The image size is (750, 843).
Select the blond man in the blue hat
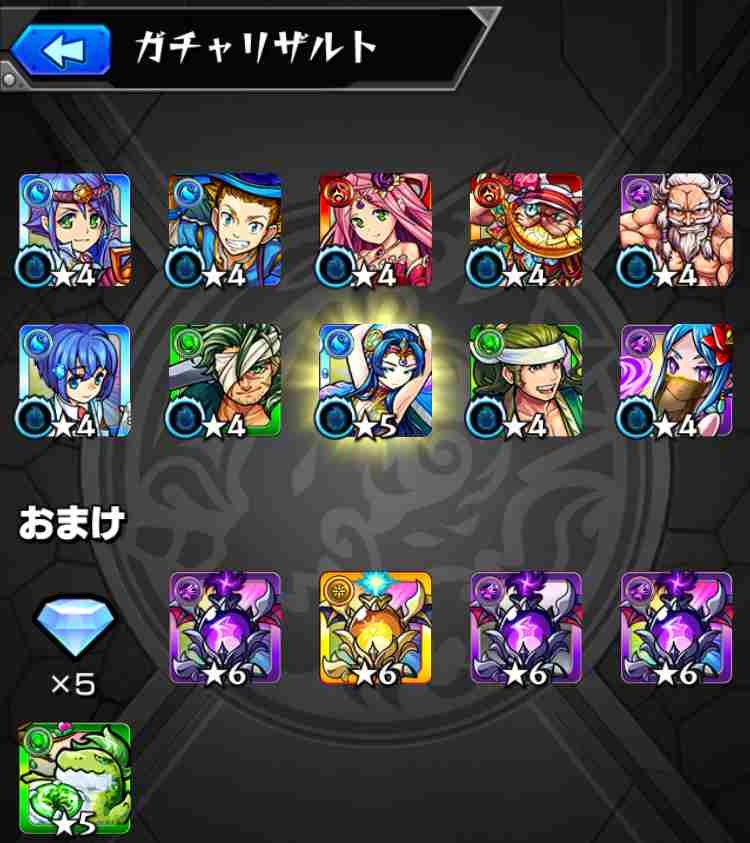coord(225,231)
